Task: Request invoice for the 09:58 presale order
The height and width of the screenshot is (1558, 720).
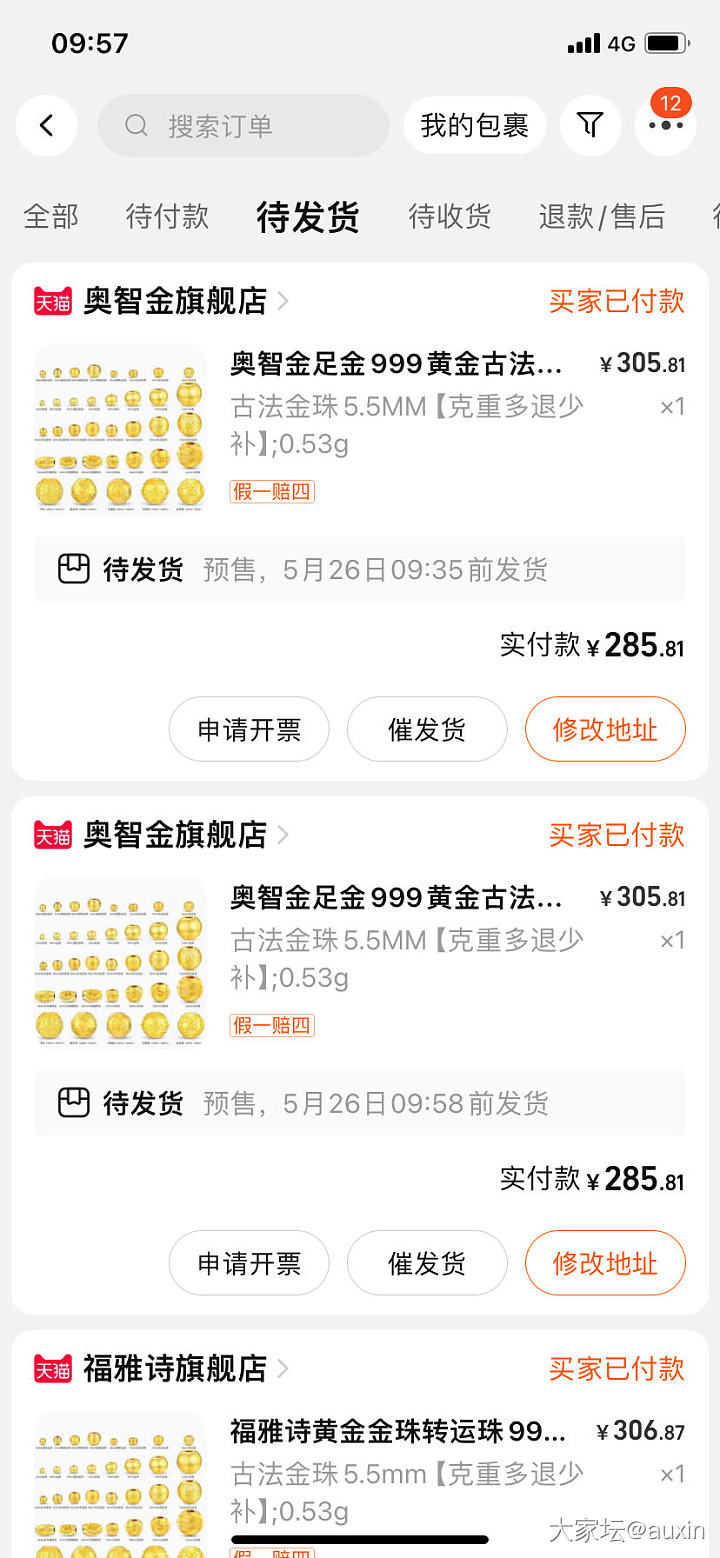Action: (249, 1263)
